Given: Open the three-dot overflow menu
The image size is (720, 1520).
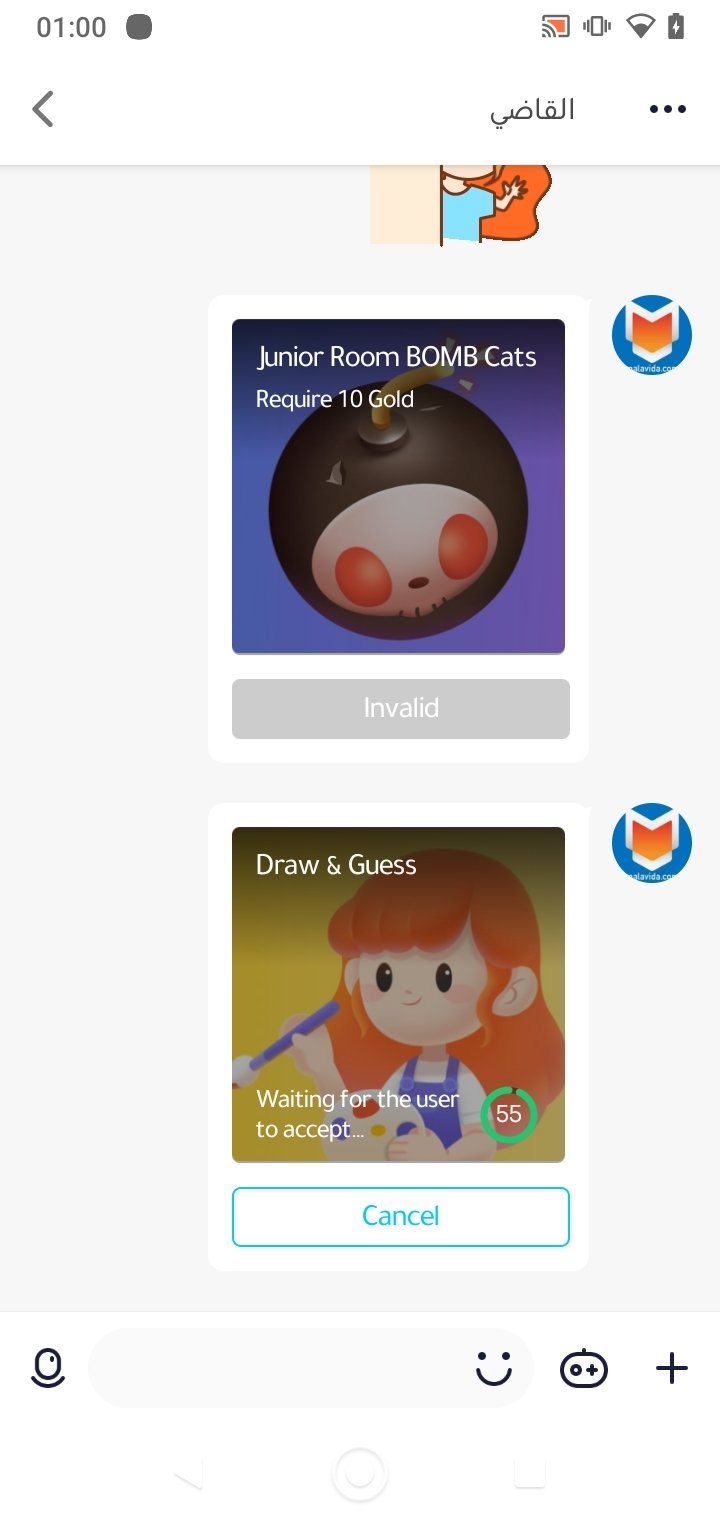Looking at the screenshot, I should [x=668, y=109].
